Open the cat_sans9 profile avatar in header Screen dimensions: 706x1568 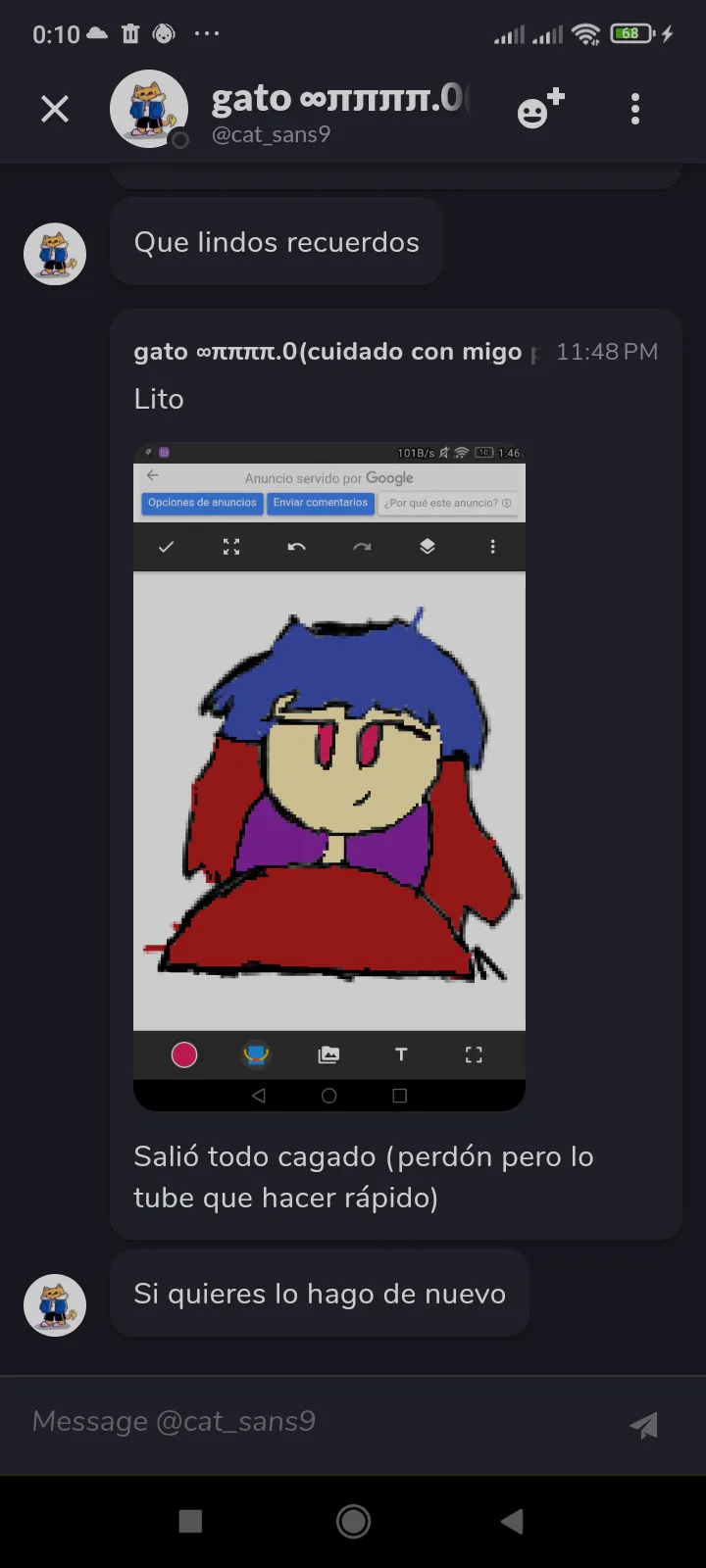coord(149,109)
